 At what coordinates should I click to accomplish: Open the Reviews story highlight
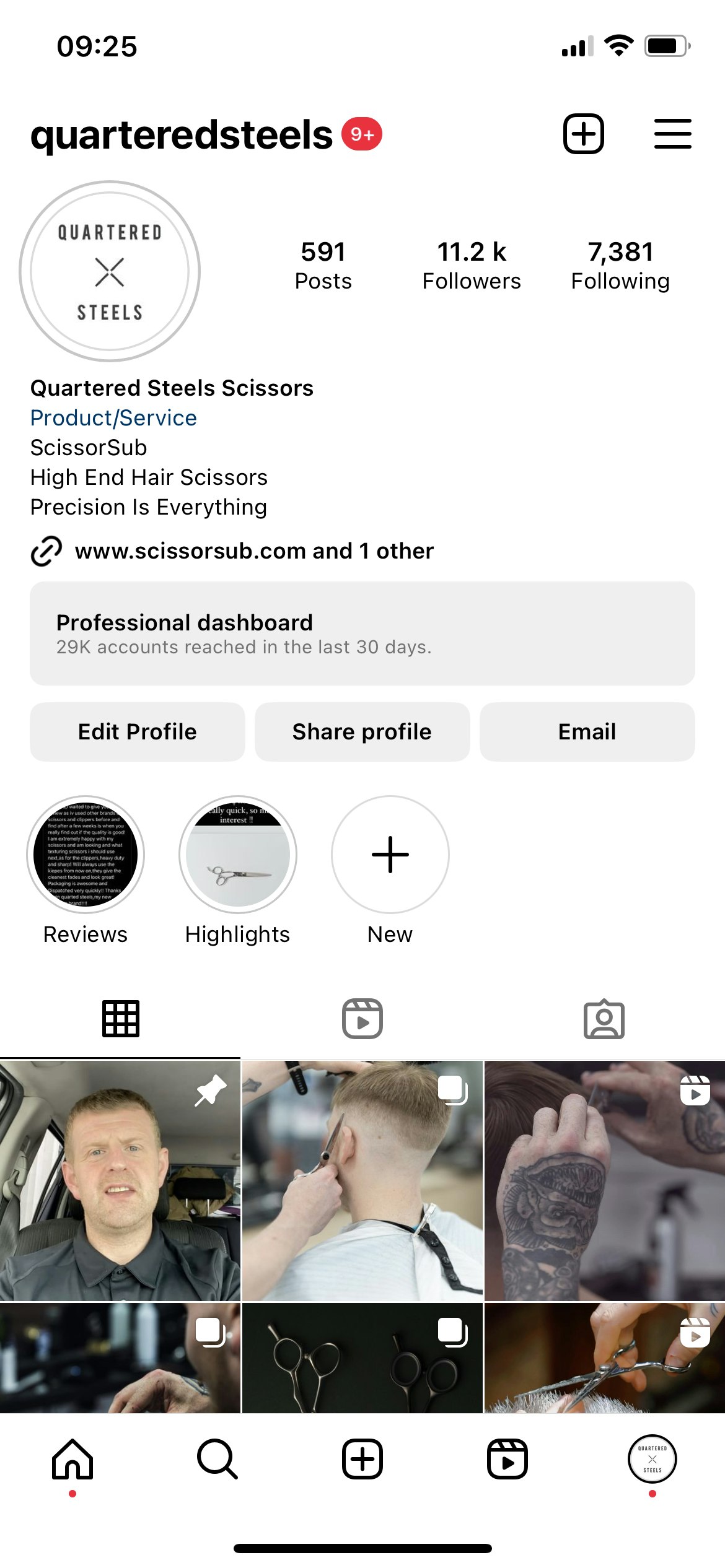coord(86,855)
